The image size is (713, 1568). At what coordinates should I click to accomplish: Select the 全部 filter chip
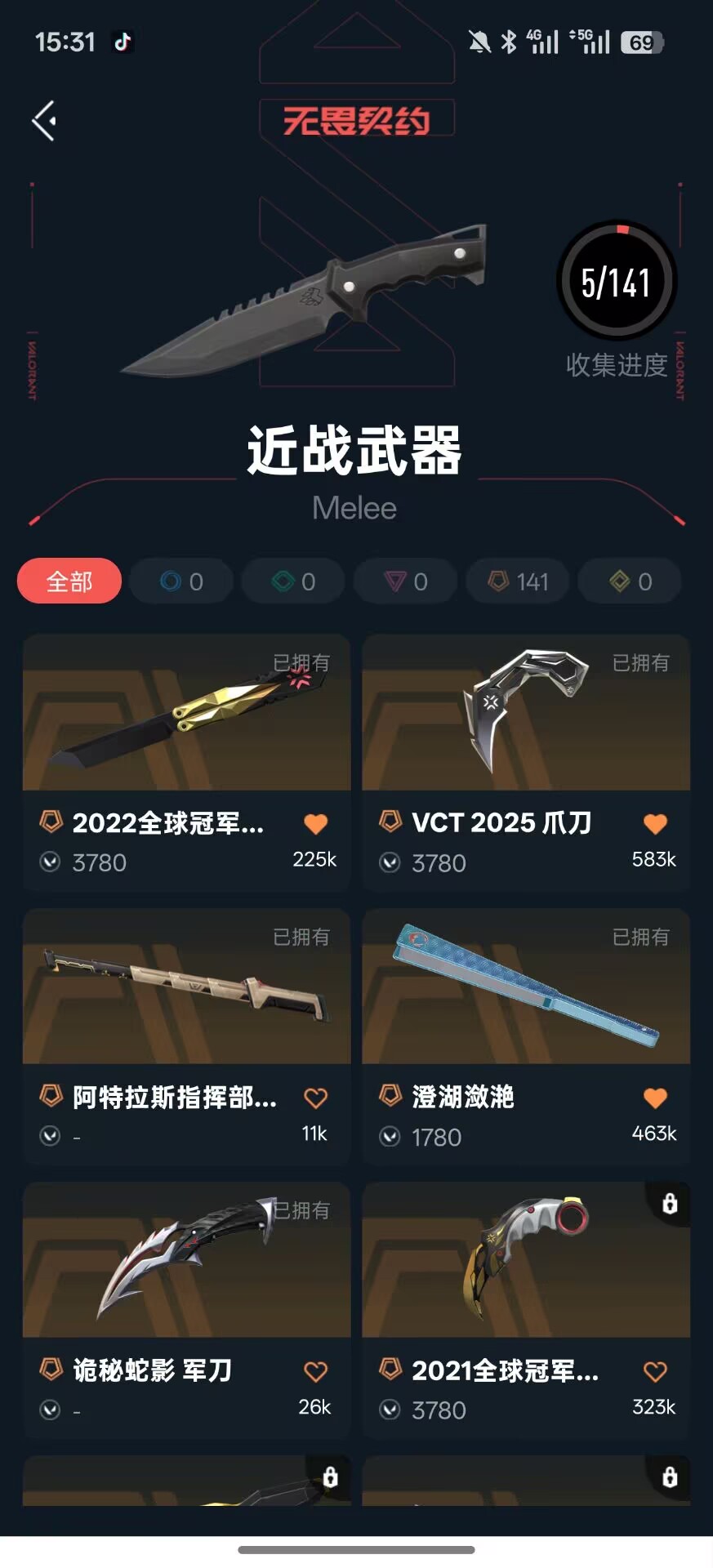click(69, 581)
